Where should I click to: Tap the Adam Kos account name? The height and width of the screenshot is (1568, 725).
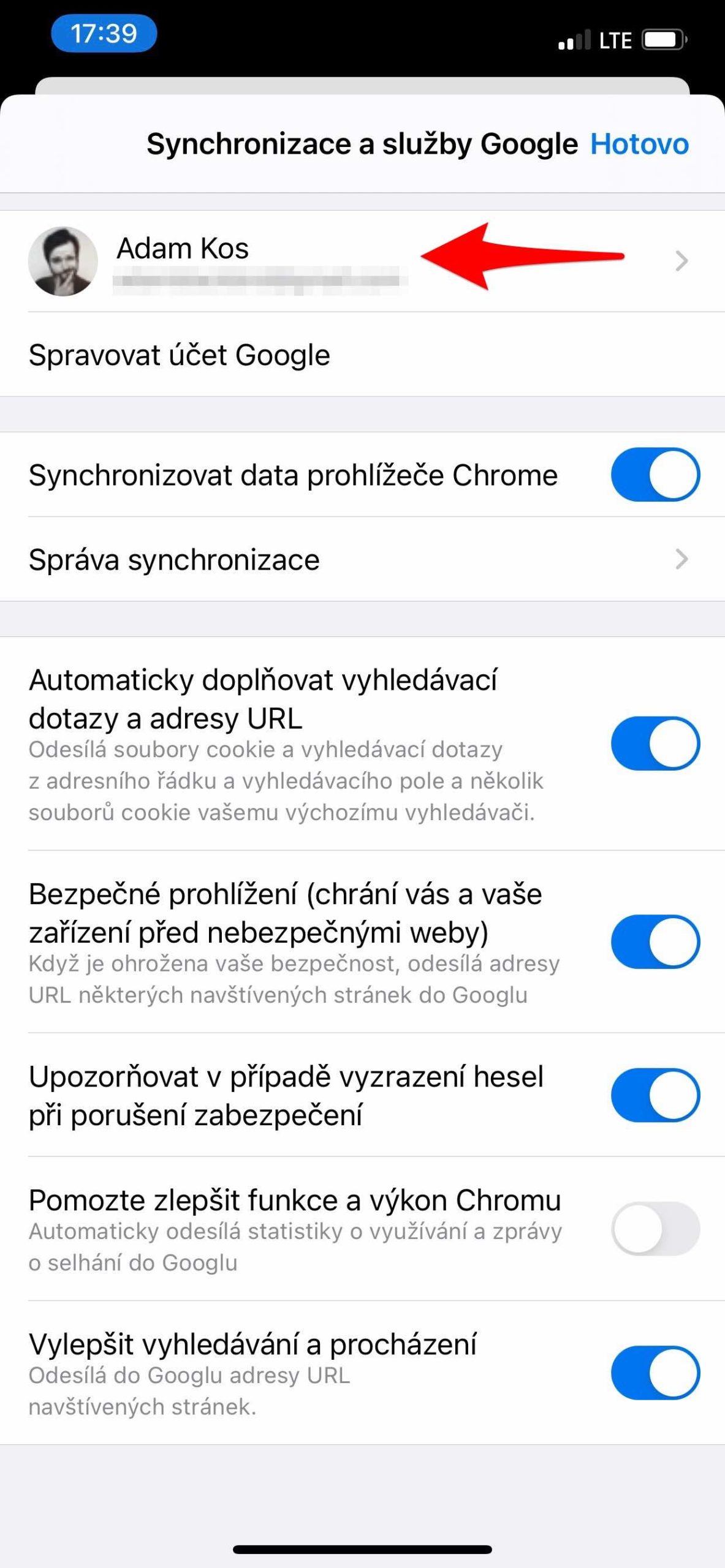[x=183, y=248]
